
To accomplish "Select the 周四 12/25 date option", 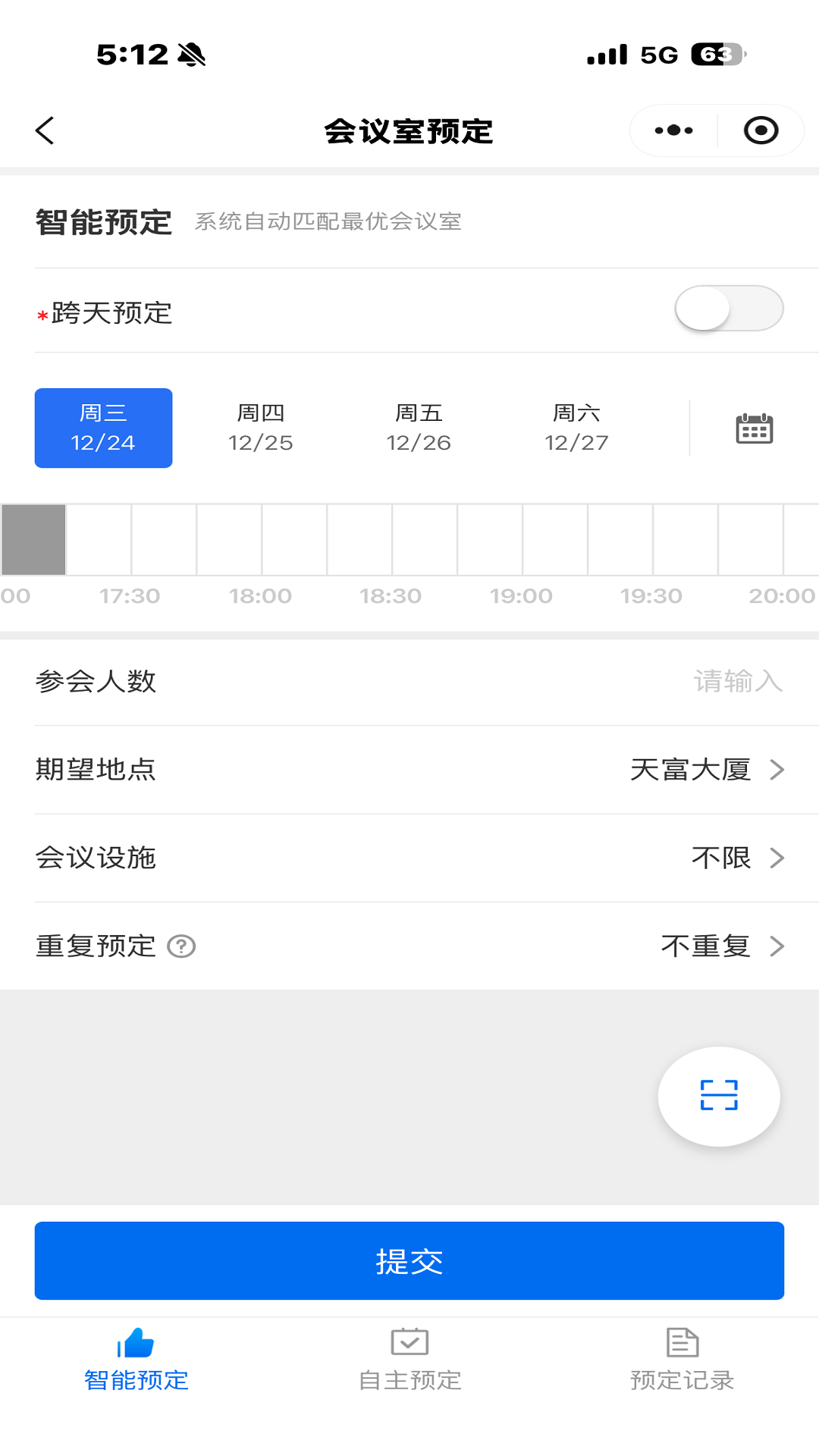I will pyautogui.click(x=262, y=428).
